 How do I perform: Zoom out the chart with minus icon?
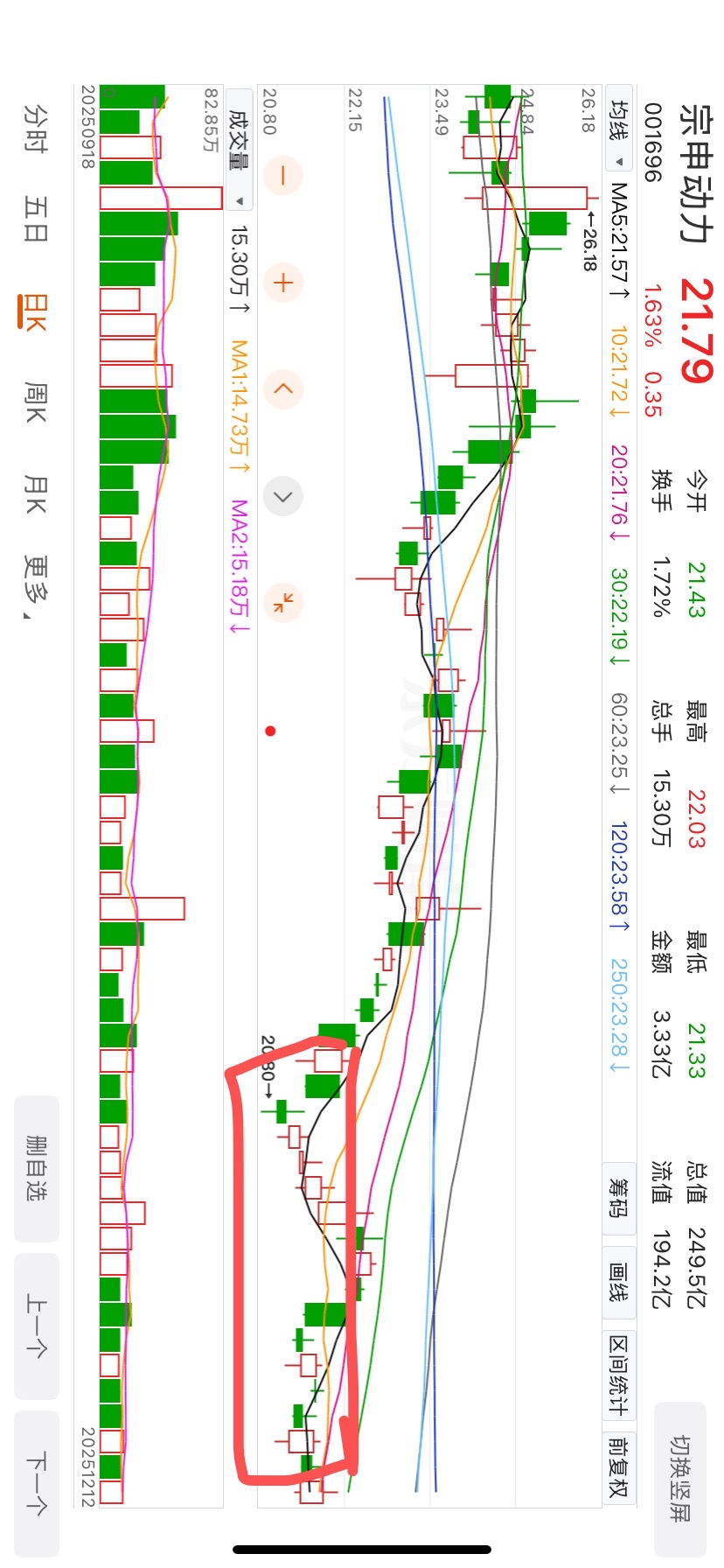coord(282,176)
